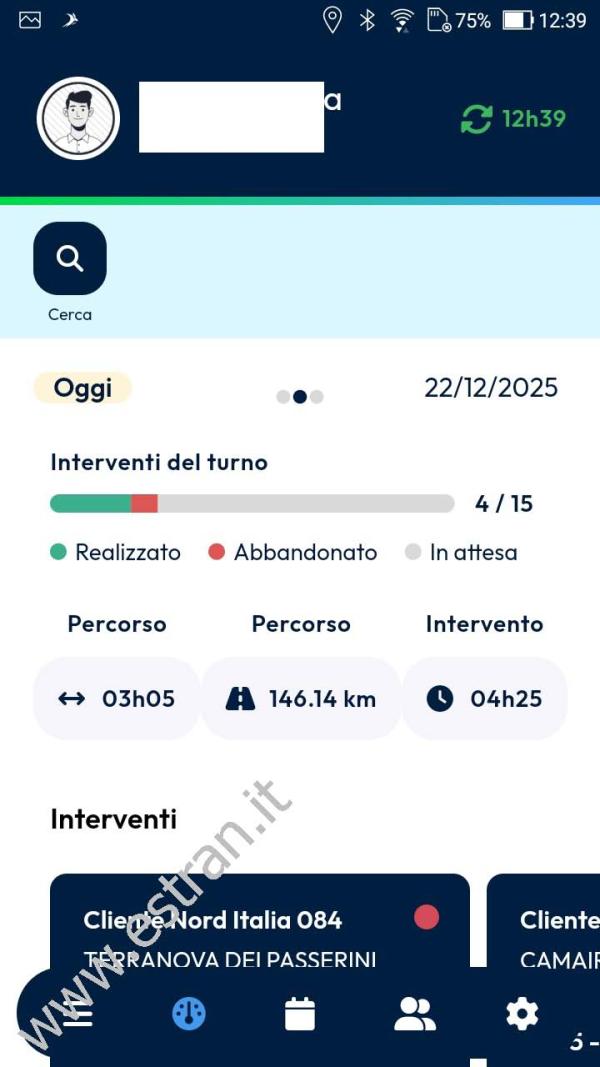600x1067 pixels.
Task: Go to the people contacts tab
Action: pyautogui.click(x=415, y=1014)
